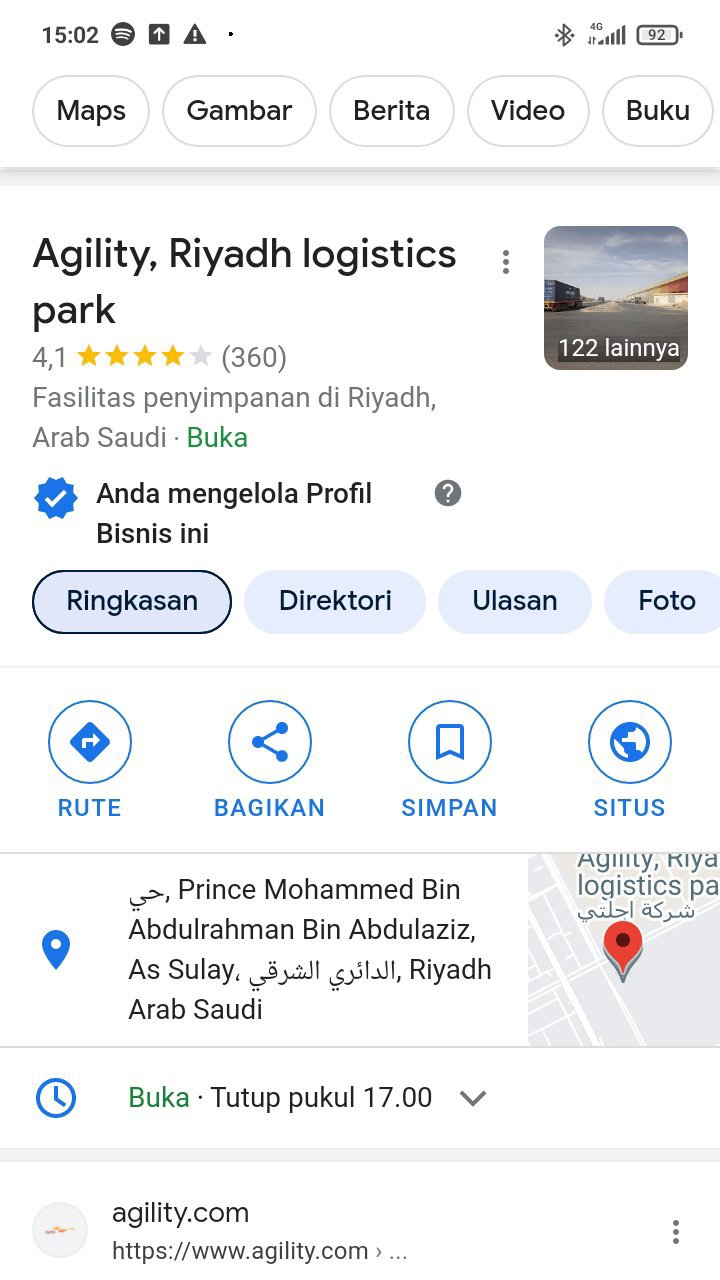Switch to the Video search filter
Image resolution: width=720 pixels, height=1280 pixels.
pyautogui.click(x=527, y=111)
